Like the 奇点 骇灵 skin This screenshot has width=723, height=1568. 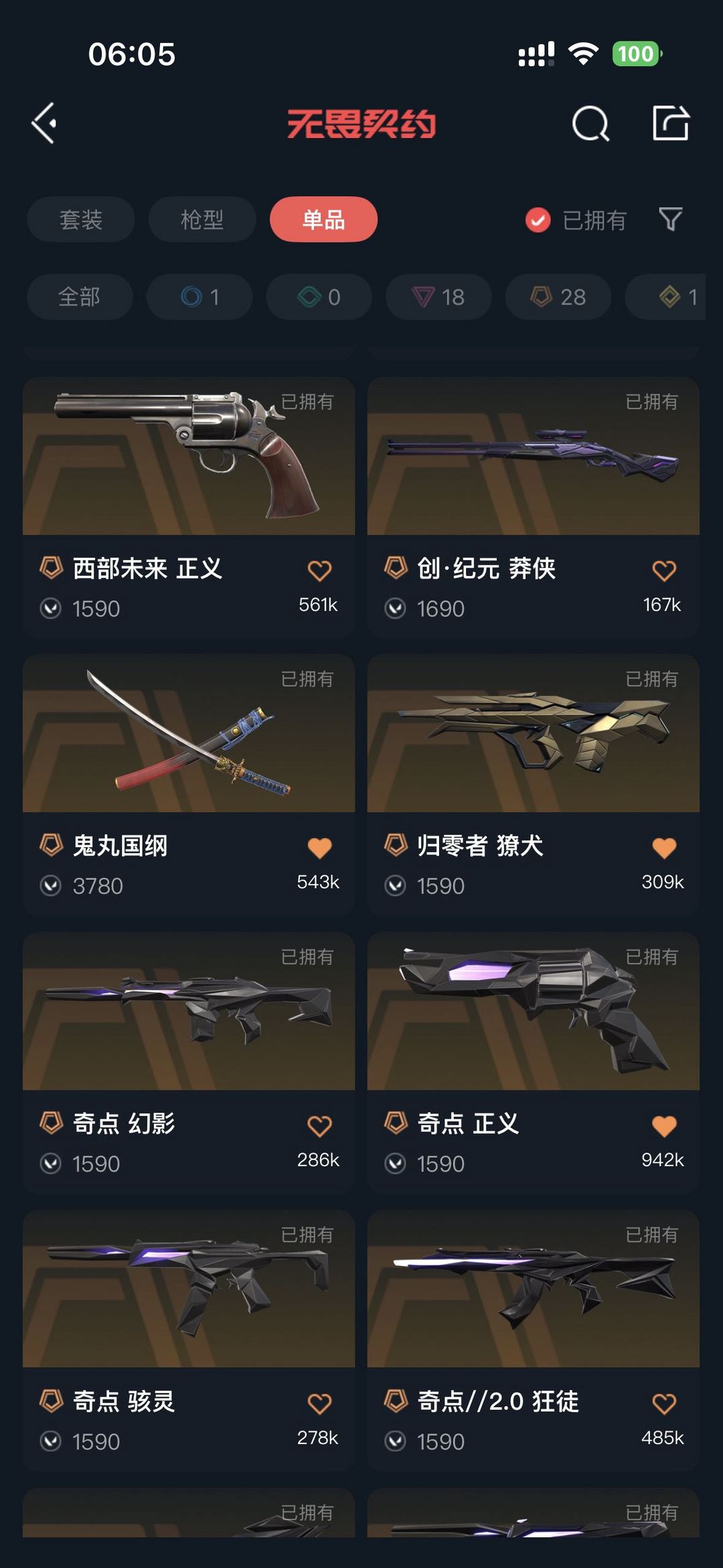319,1404
